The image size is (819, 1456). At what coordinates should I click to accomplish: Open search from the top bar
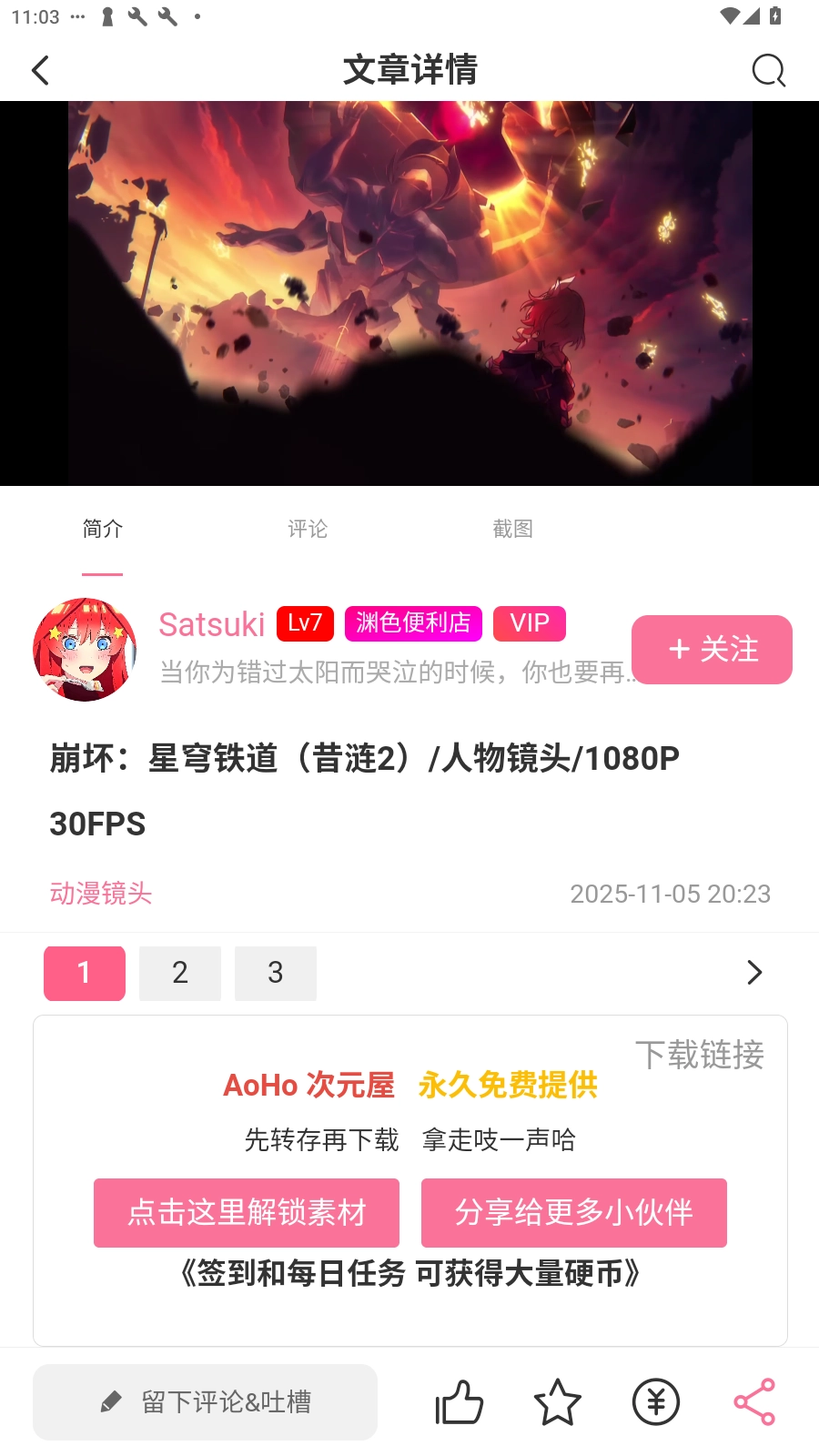coord(769,70)
